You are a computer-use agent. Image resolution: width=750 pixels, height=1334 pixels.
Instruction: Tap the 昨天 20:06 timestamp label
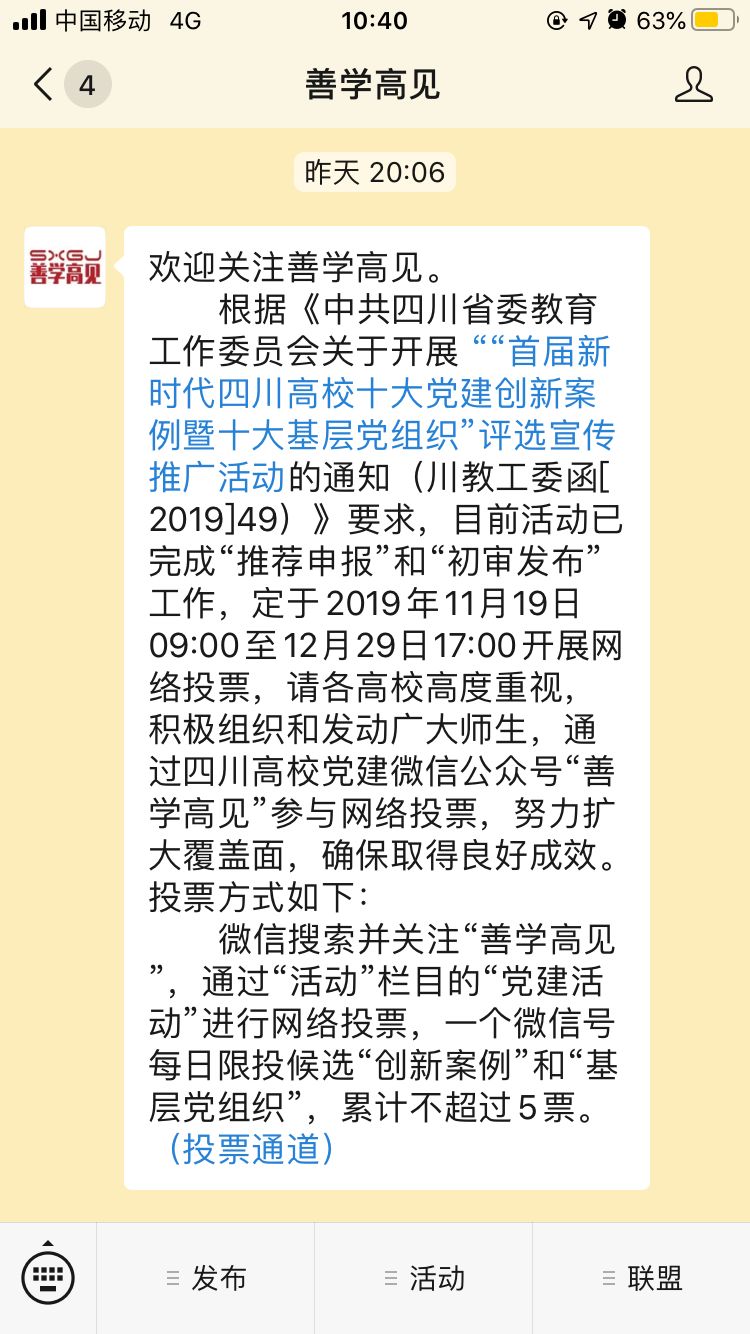tap(374, 172)
